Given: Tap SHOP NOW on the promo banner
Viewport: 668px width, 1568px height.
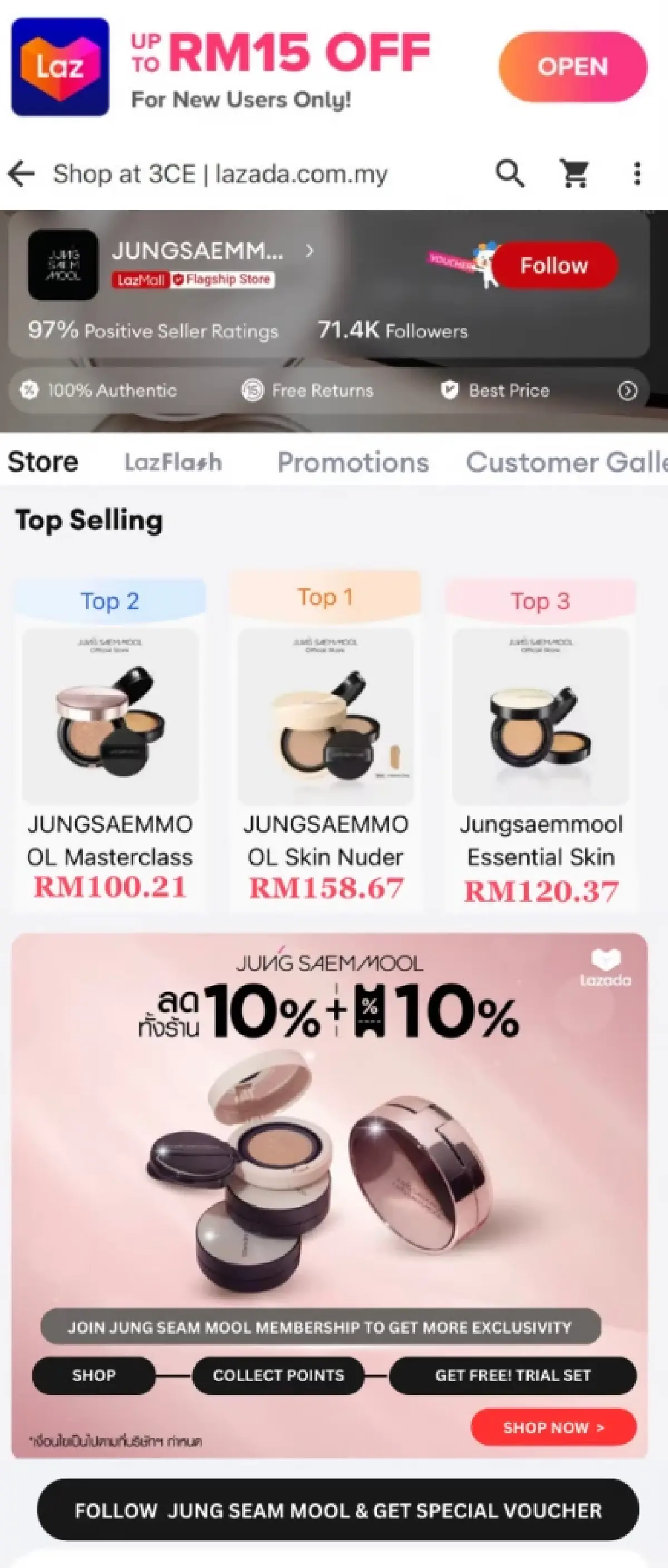Looking at the screenshot, I should pos(553,1427).
